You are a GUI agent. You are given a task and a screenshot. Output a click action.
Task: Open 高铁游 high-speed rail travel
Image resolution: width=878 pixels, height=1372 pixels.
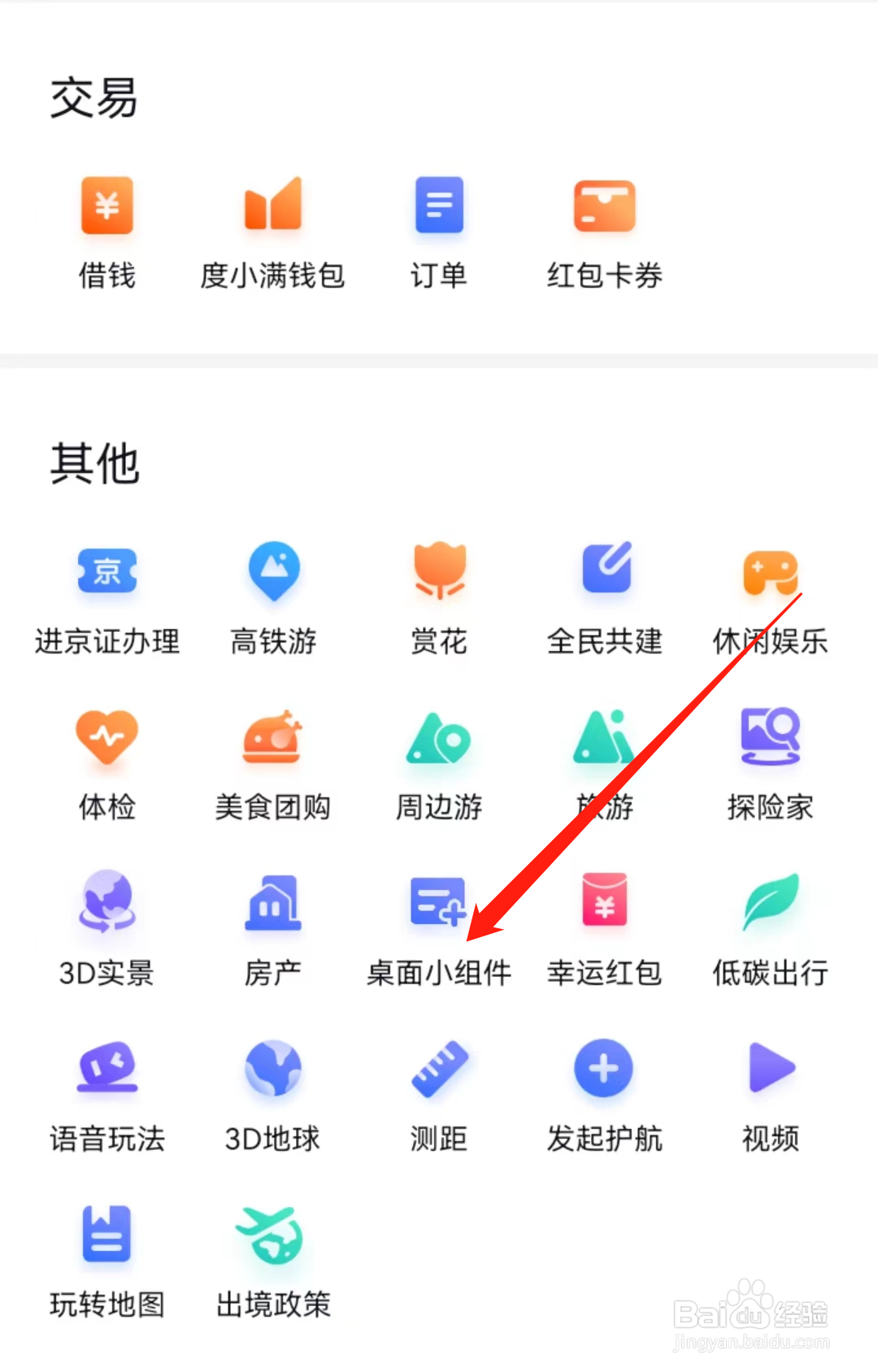[x=272, y=597]
